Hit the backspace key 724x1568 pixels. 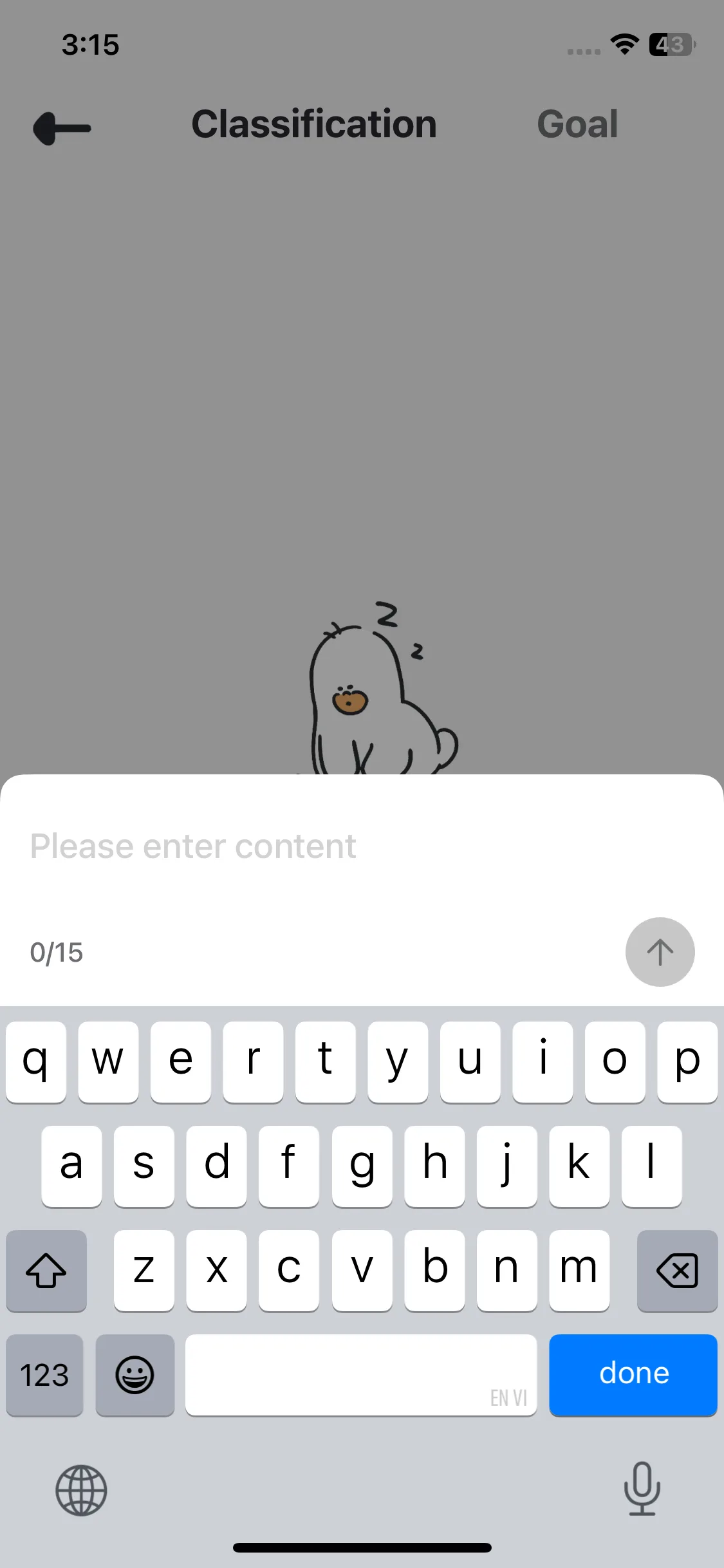(x=677, y=1270)
